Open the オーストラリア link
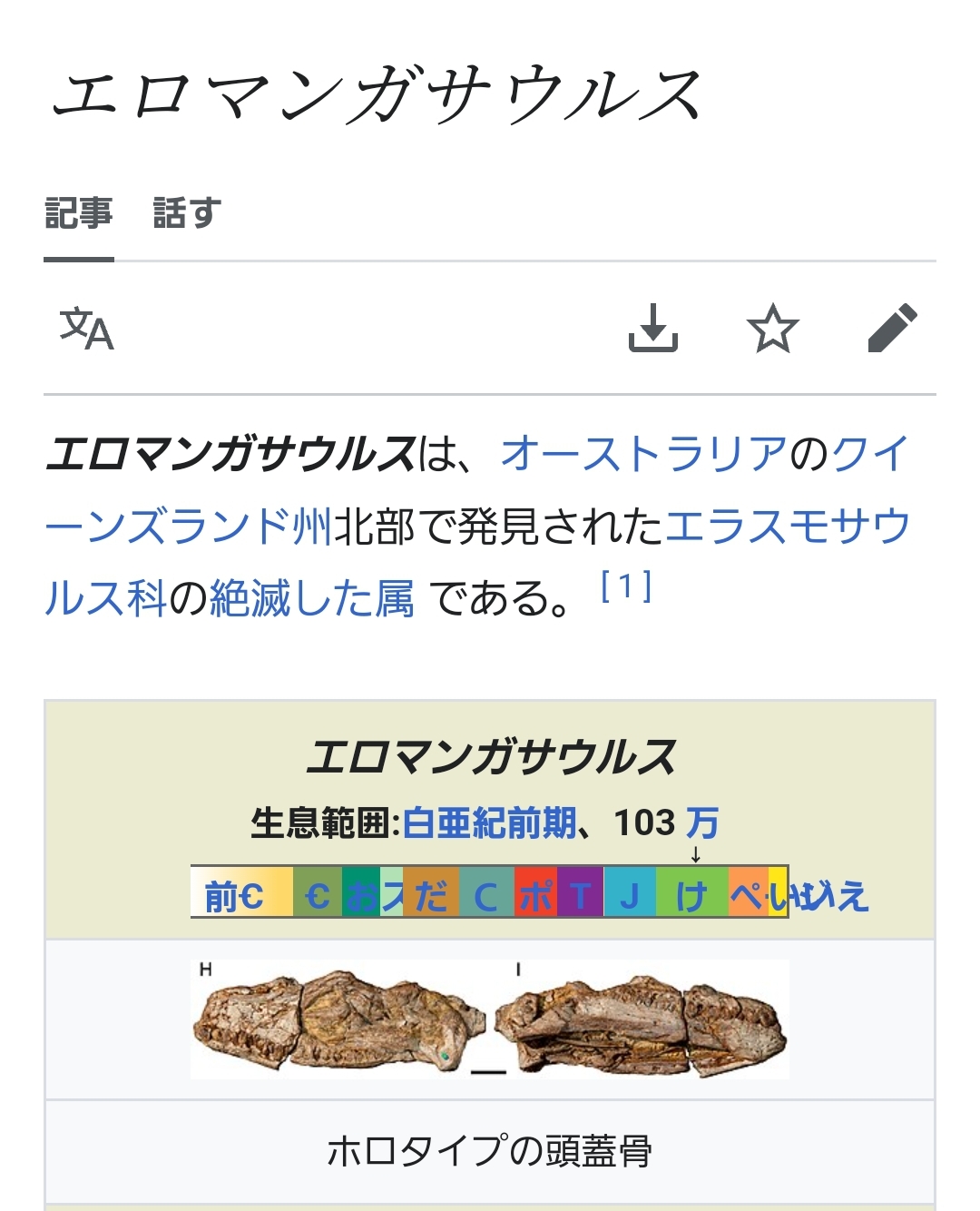Image resolution: width=980 pixels, height=1211 pixels. pos(643,454)
